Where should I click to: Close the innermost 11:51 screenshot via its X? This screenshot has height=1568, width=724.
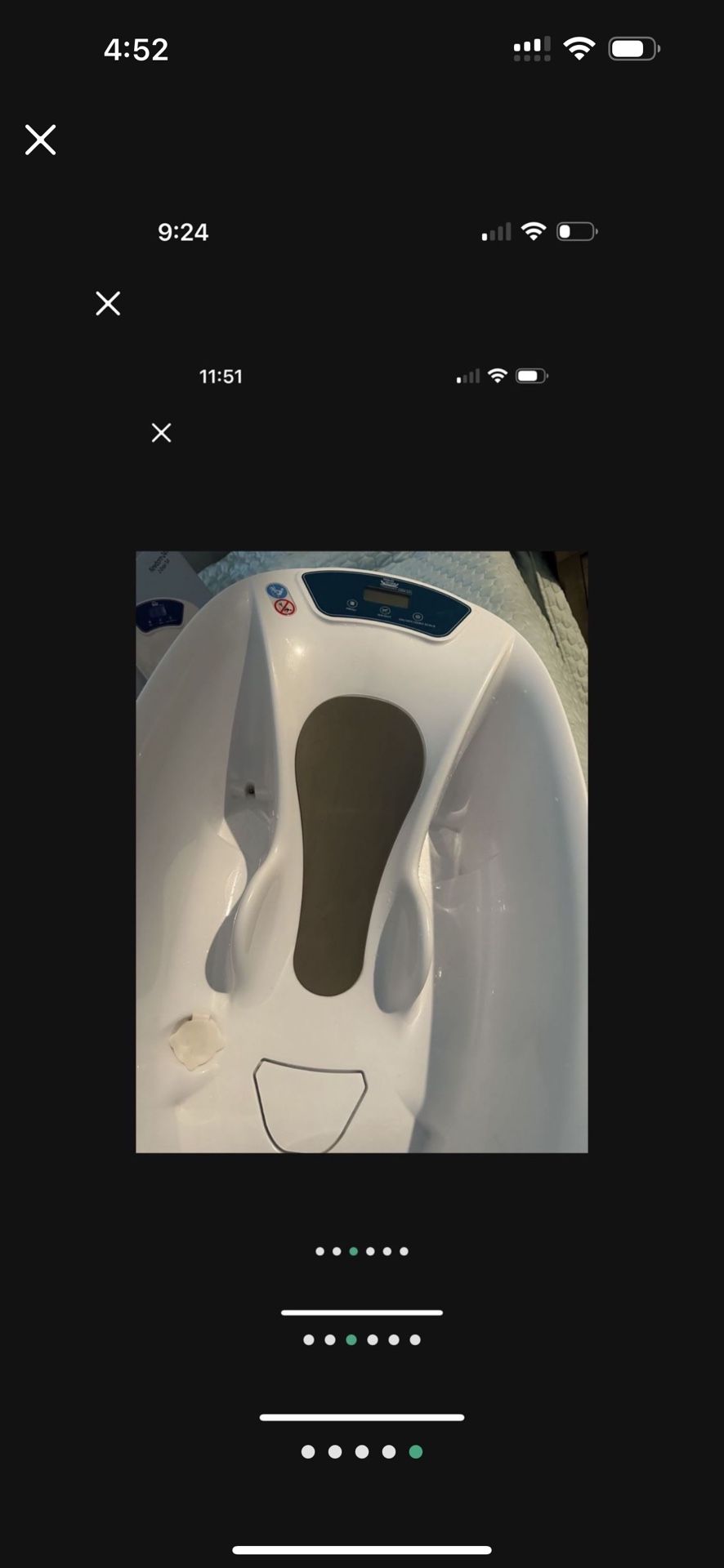[x=160, y=433]
